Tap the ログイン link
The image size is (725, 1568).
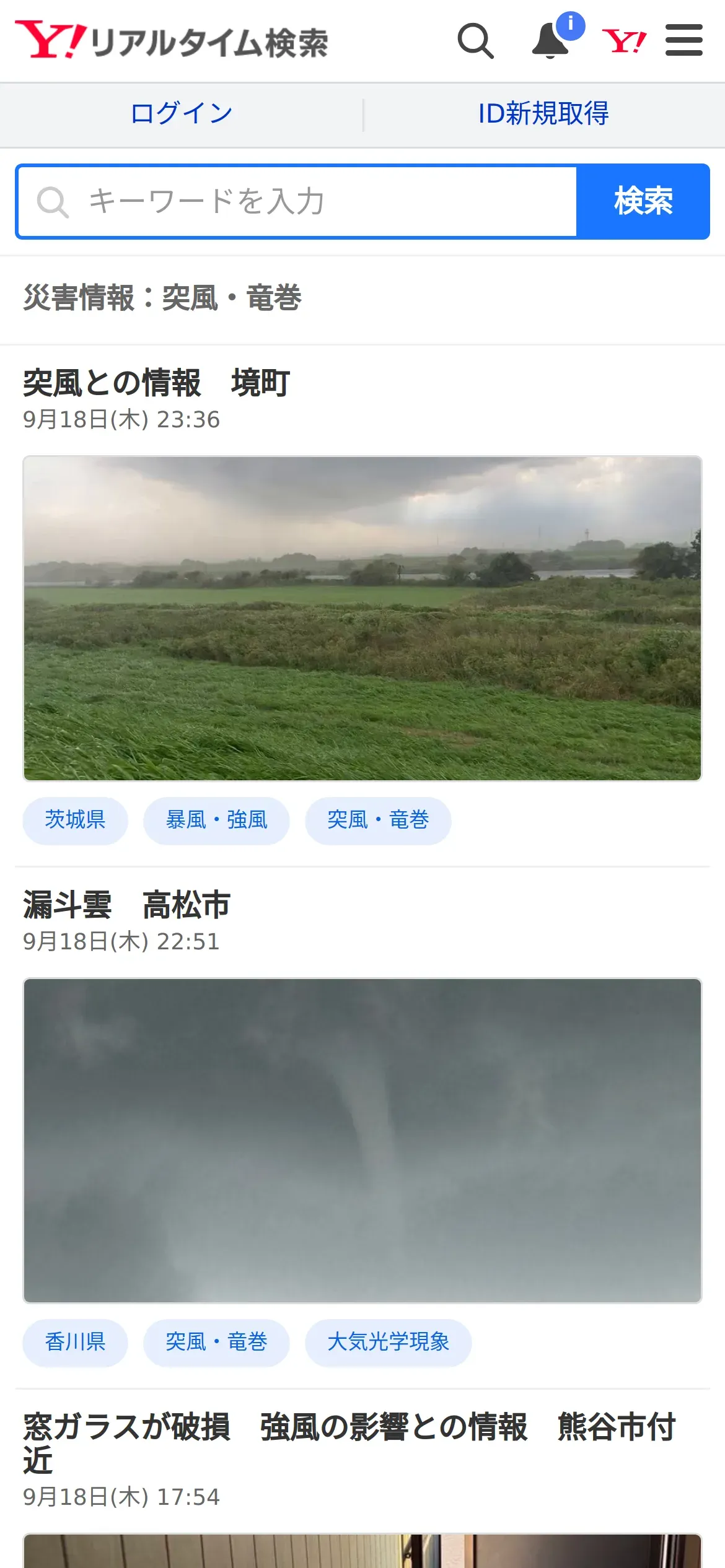pyautogui.click(x=182, y=114)
